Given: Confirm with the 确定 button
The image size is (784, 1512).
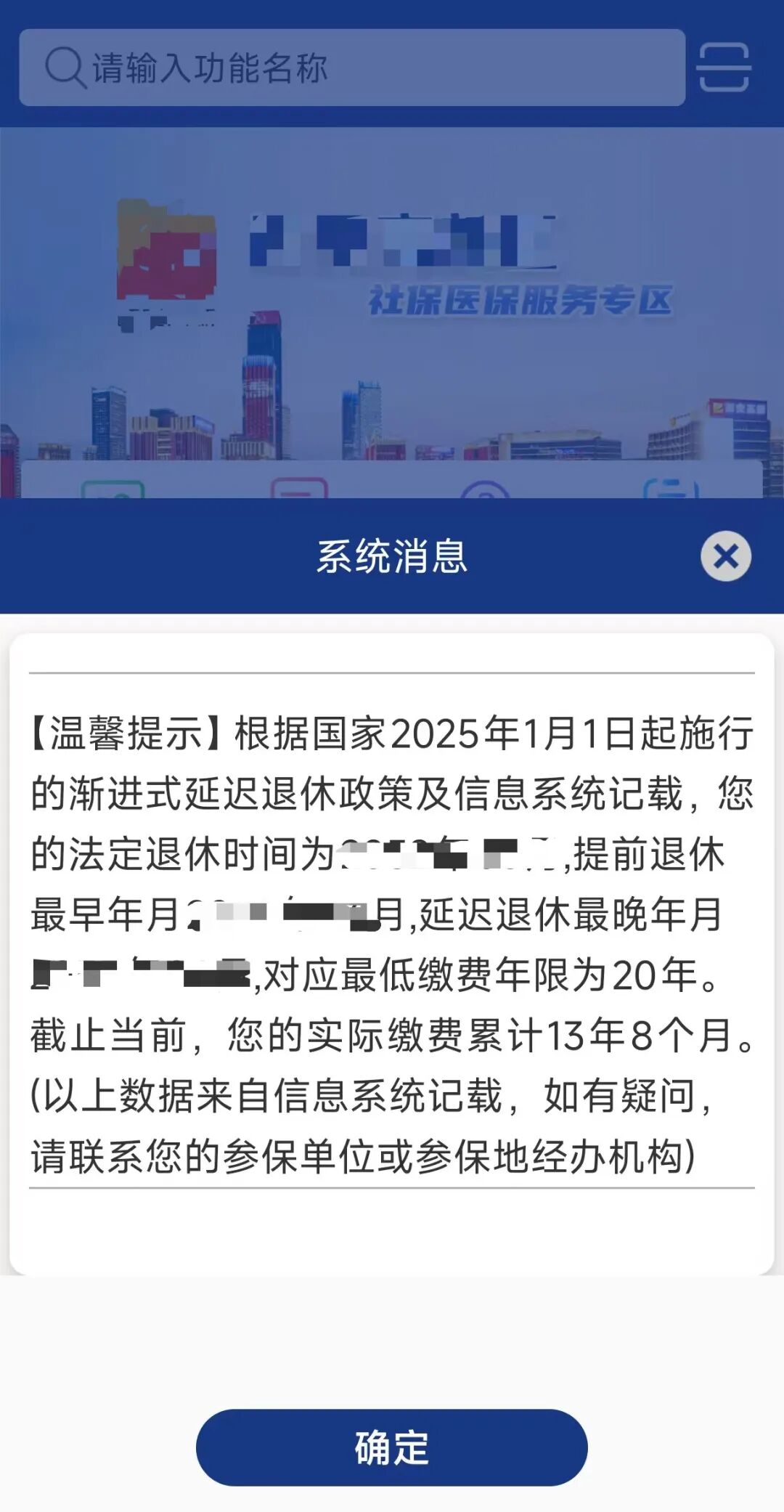Looking at the screenshot, I should point(392,1447).
